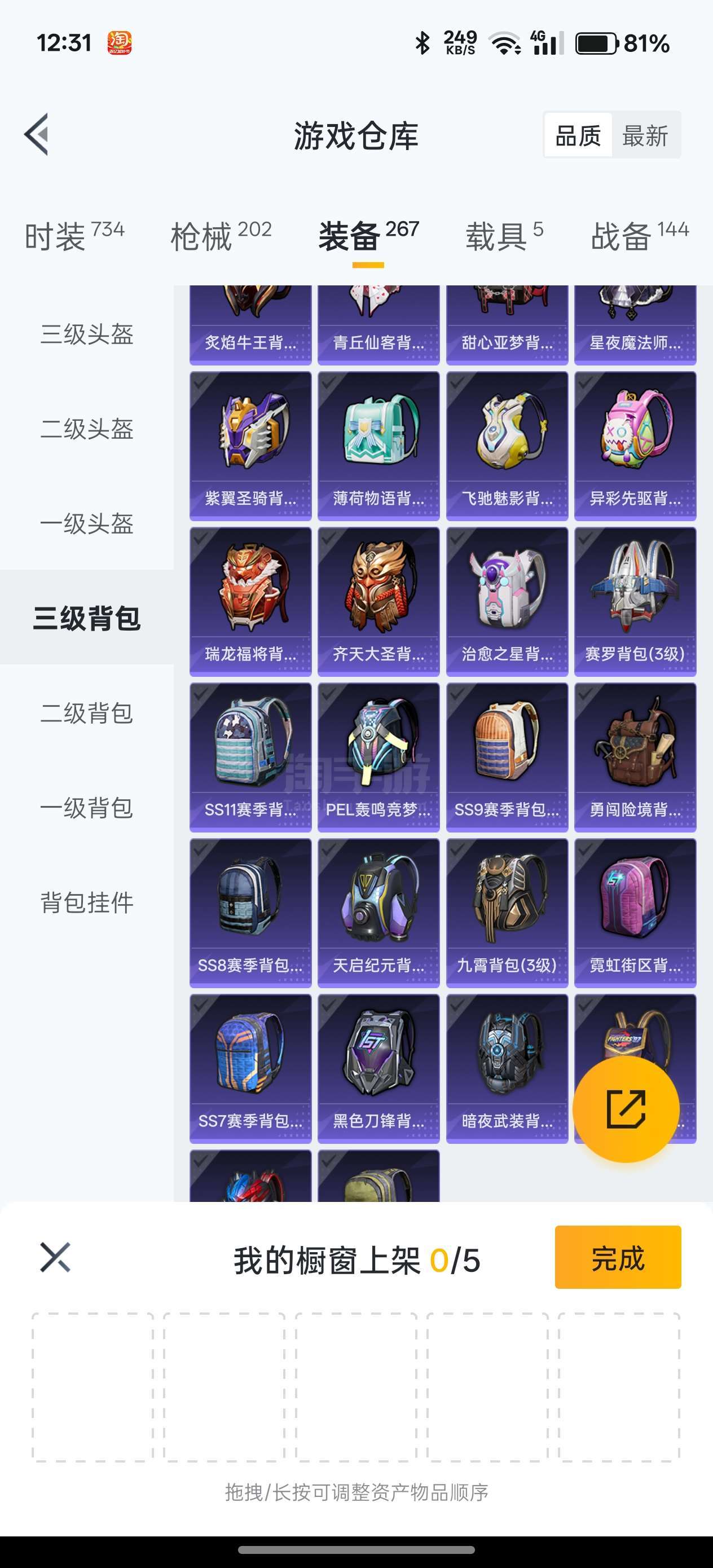Show the 背包挂件 category
Viewport: 713px width, 1568px height.
[86, 902]
